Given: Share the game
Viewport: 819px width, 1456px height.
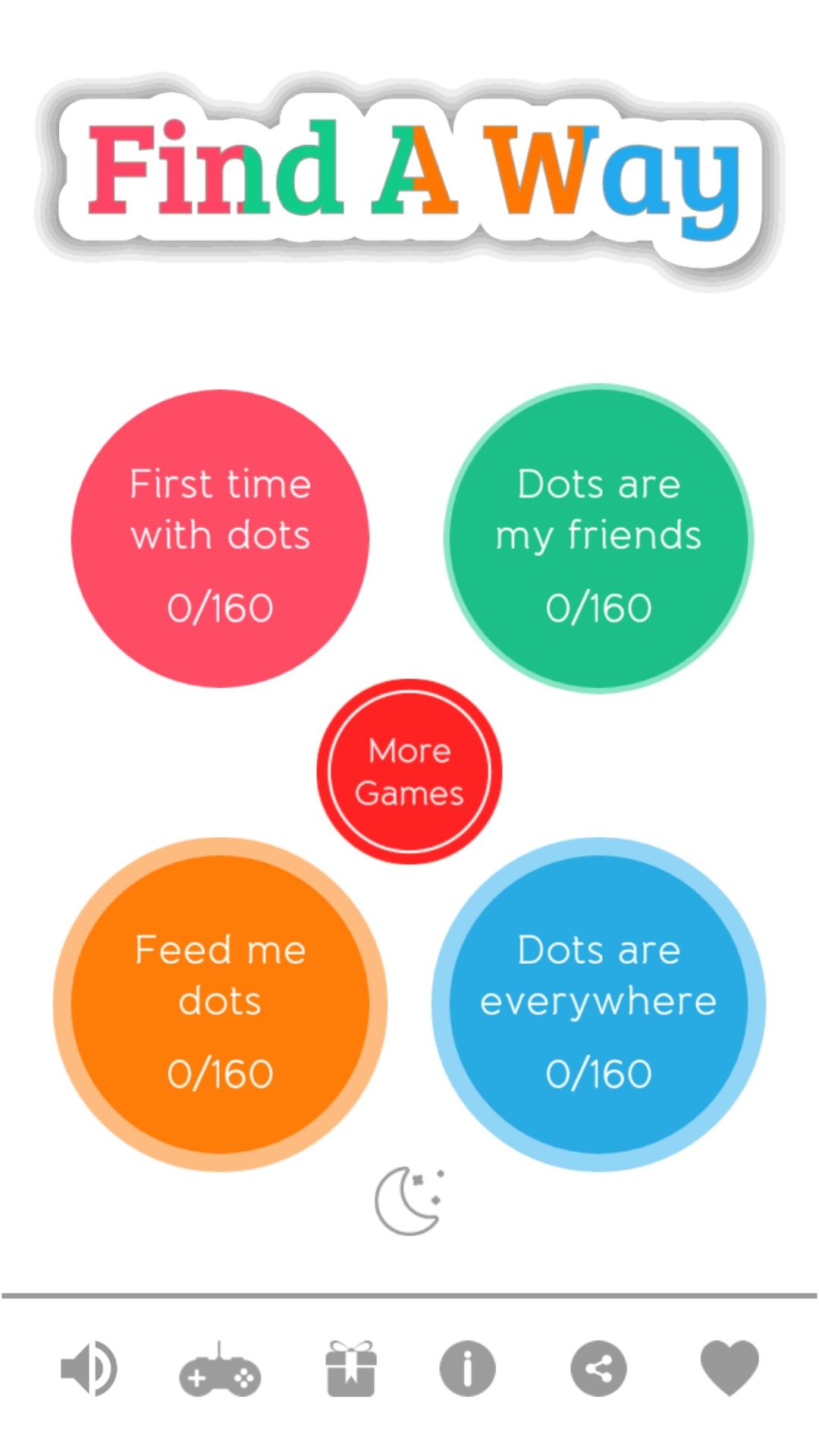Looking at the screenshot, I should pyautogui.click(x=598, y=1369).
